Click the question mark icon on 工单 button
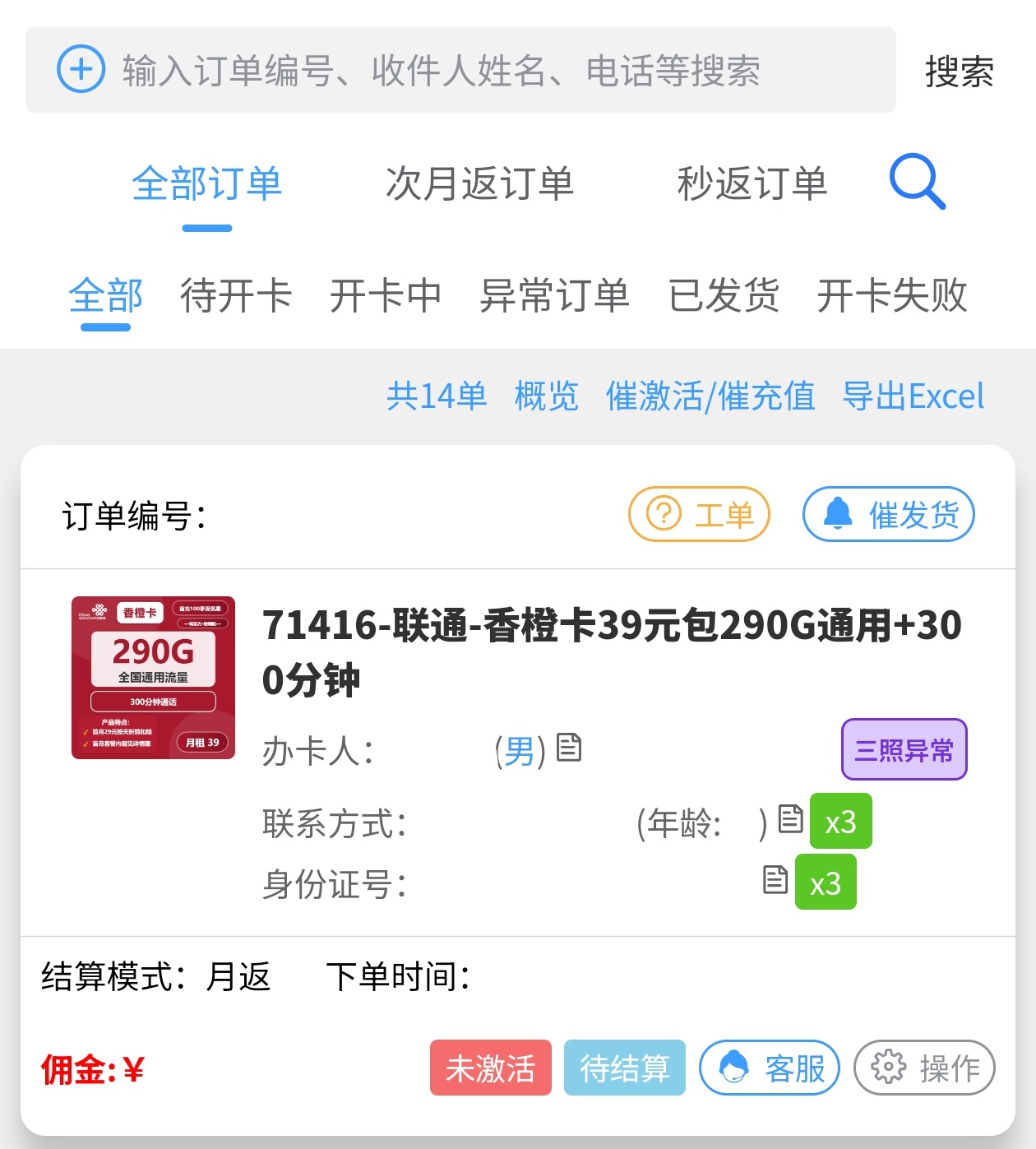The width and height of the screenshot is (1036, 1149). click(664, 513)
